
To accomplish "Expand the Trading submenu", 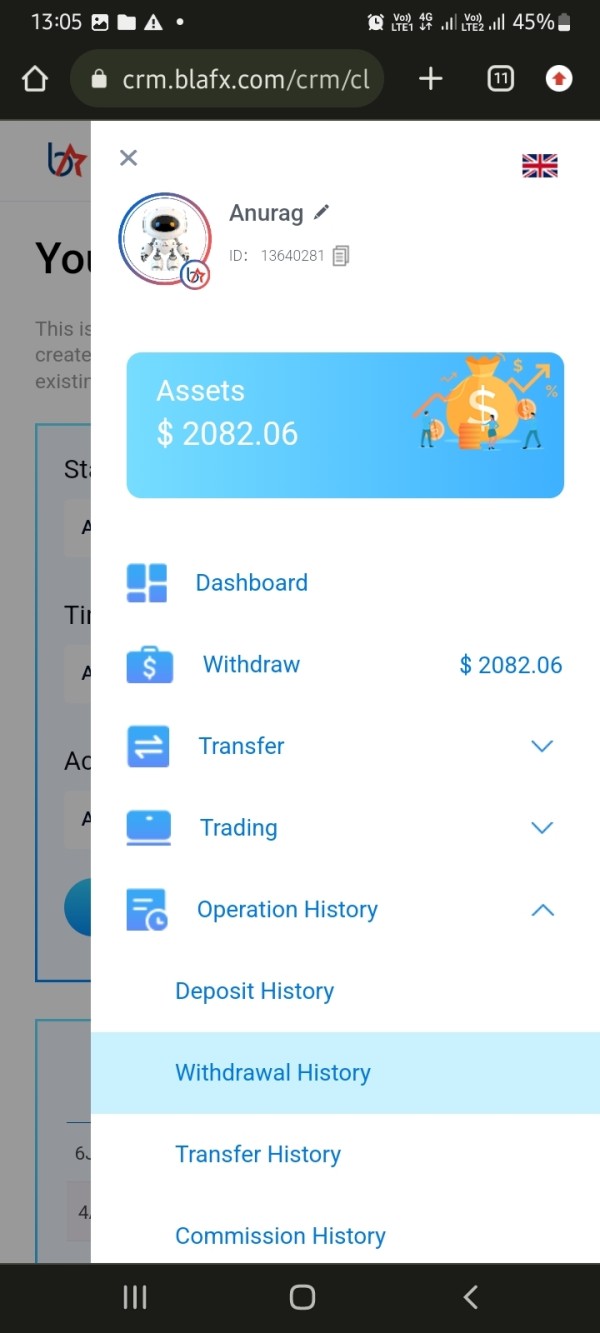I will tap(345, 828).
